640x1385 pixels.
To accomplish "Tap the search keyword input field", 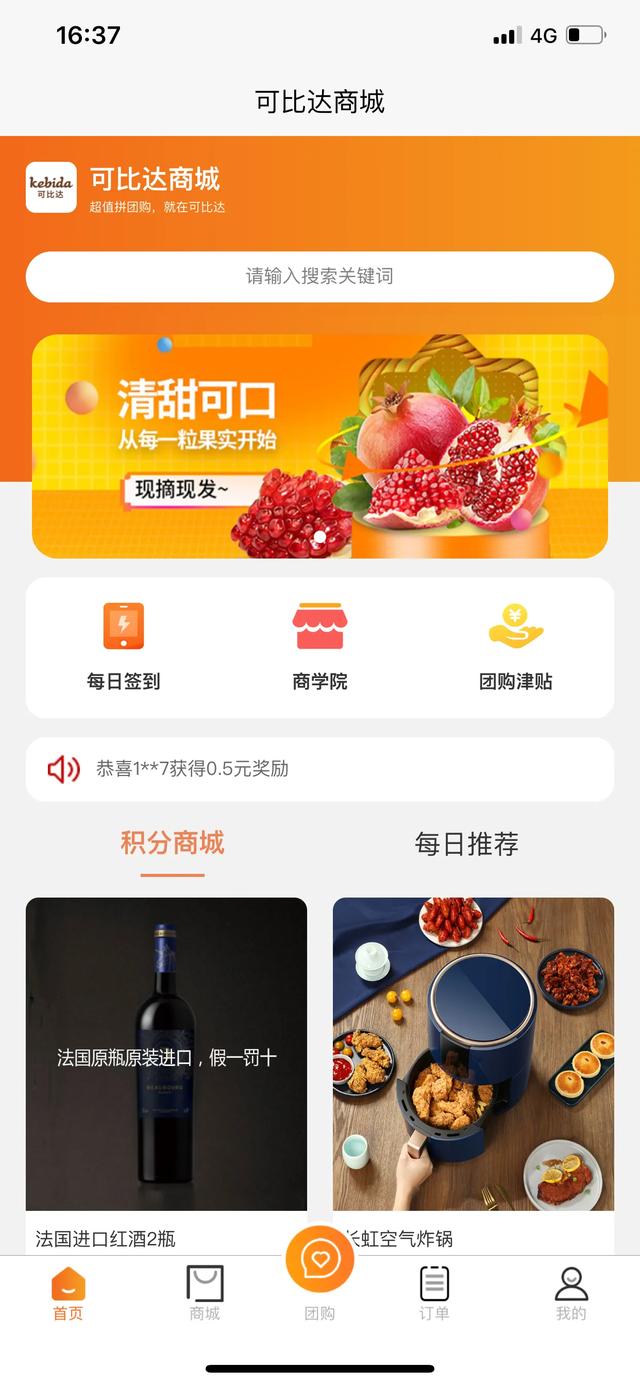I will [x=320, y=276].
